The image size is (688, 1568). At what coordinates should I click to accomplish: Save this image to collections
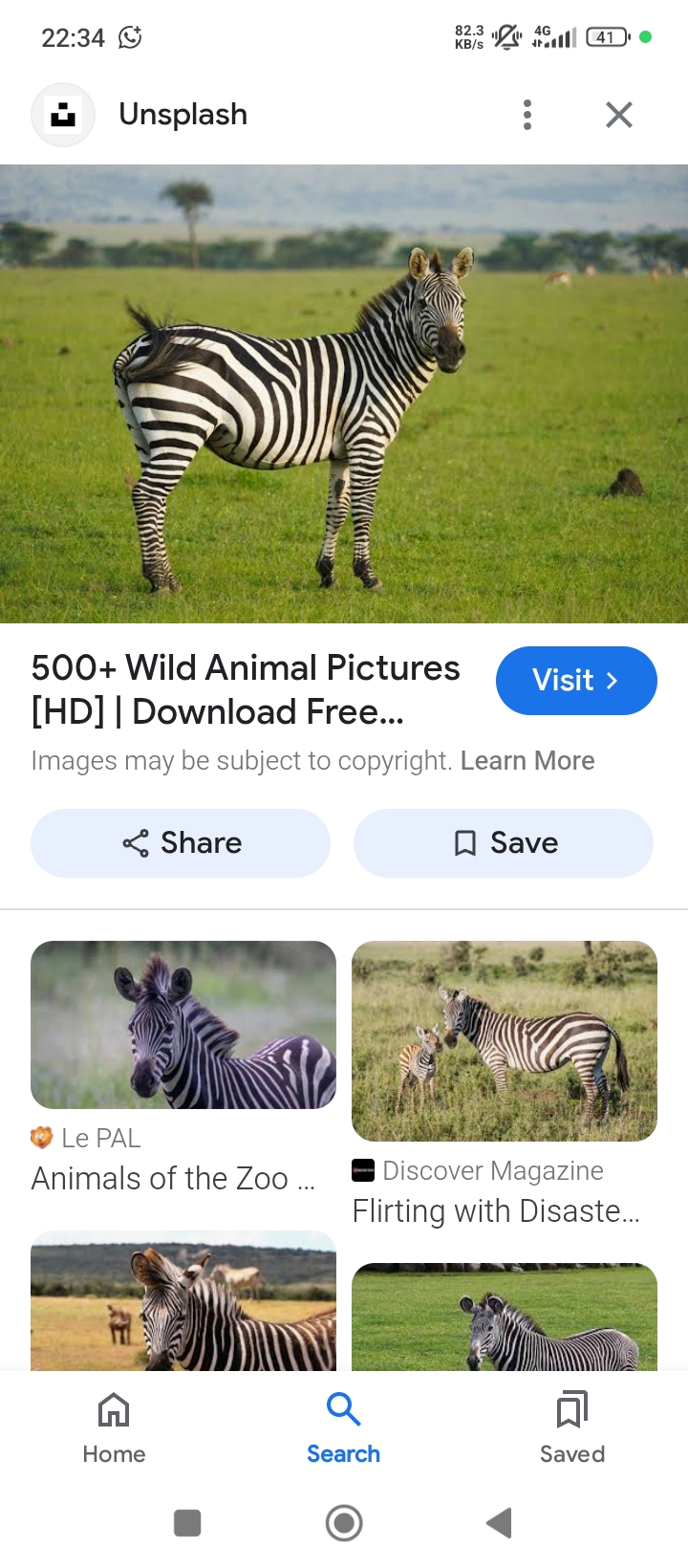[x=504, y=843]
